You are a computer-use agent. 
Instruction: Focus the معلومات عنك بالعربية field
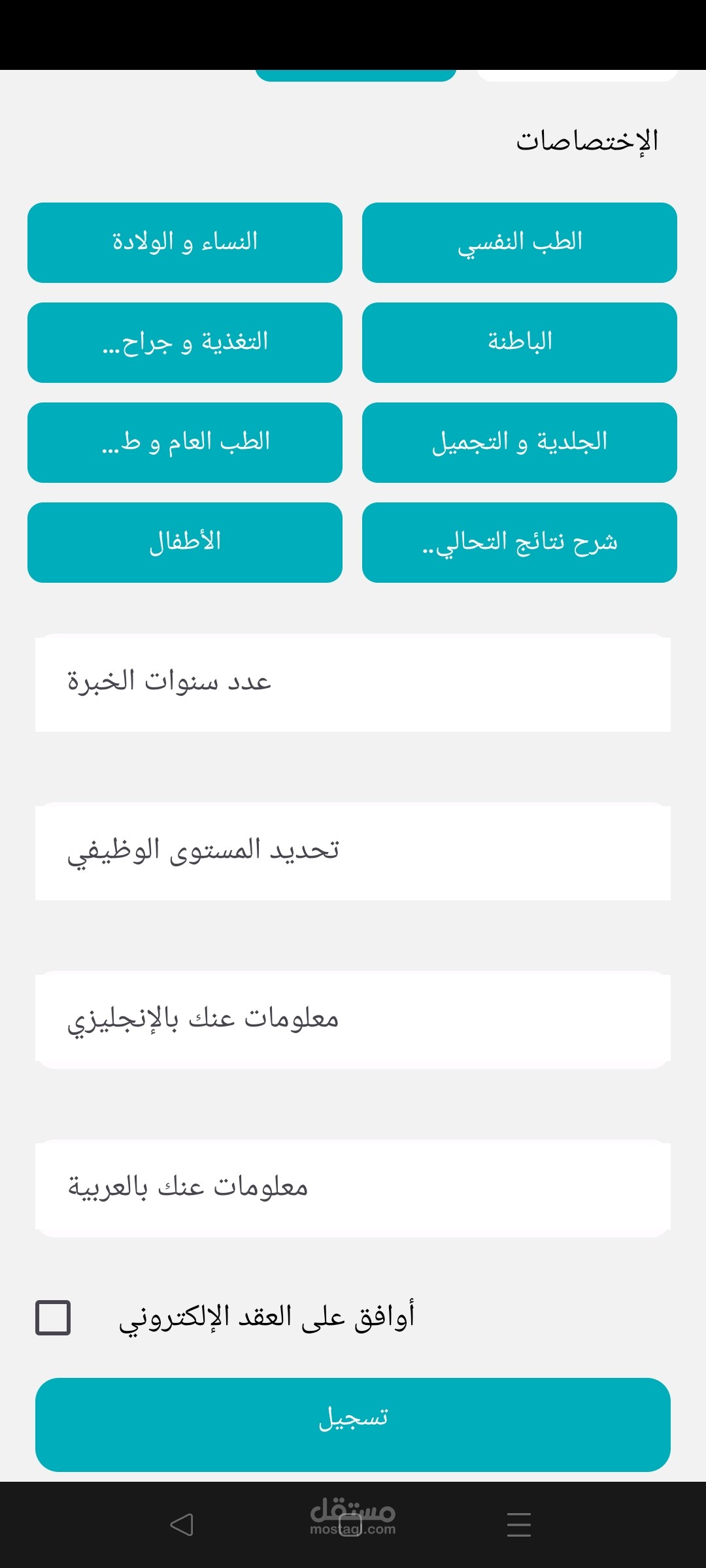(353, 1188)
